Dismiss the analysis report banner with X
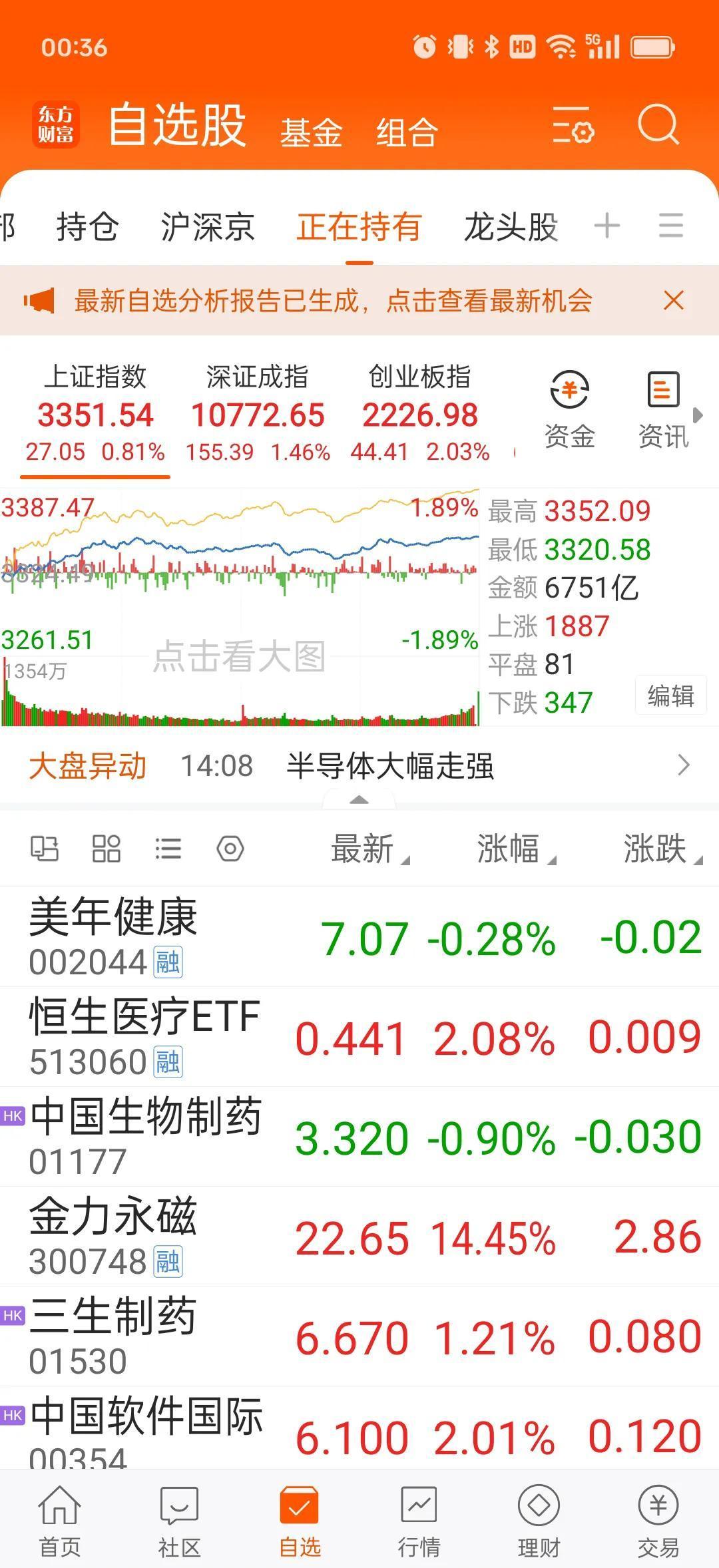 [x=674, y=301]
